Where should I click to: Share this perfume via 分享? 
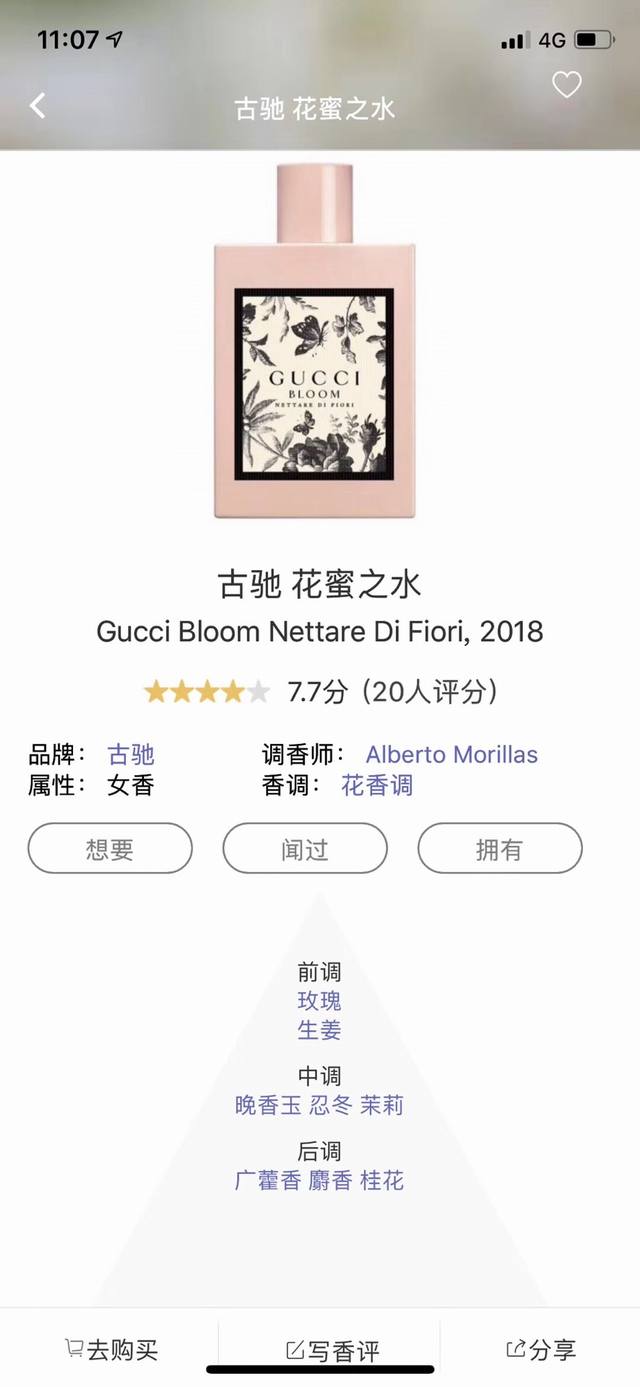[541, 1349]
